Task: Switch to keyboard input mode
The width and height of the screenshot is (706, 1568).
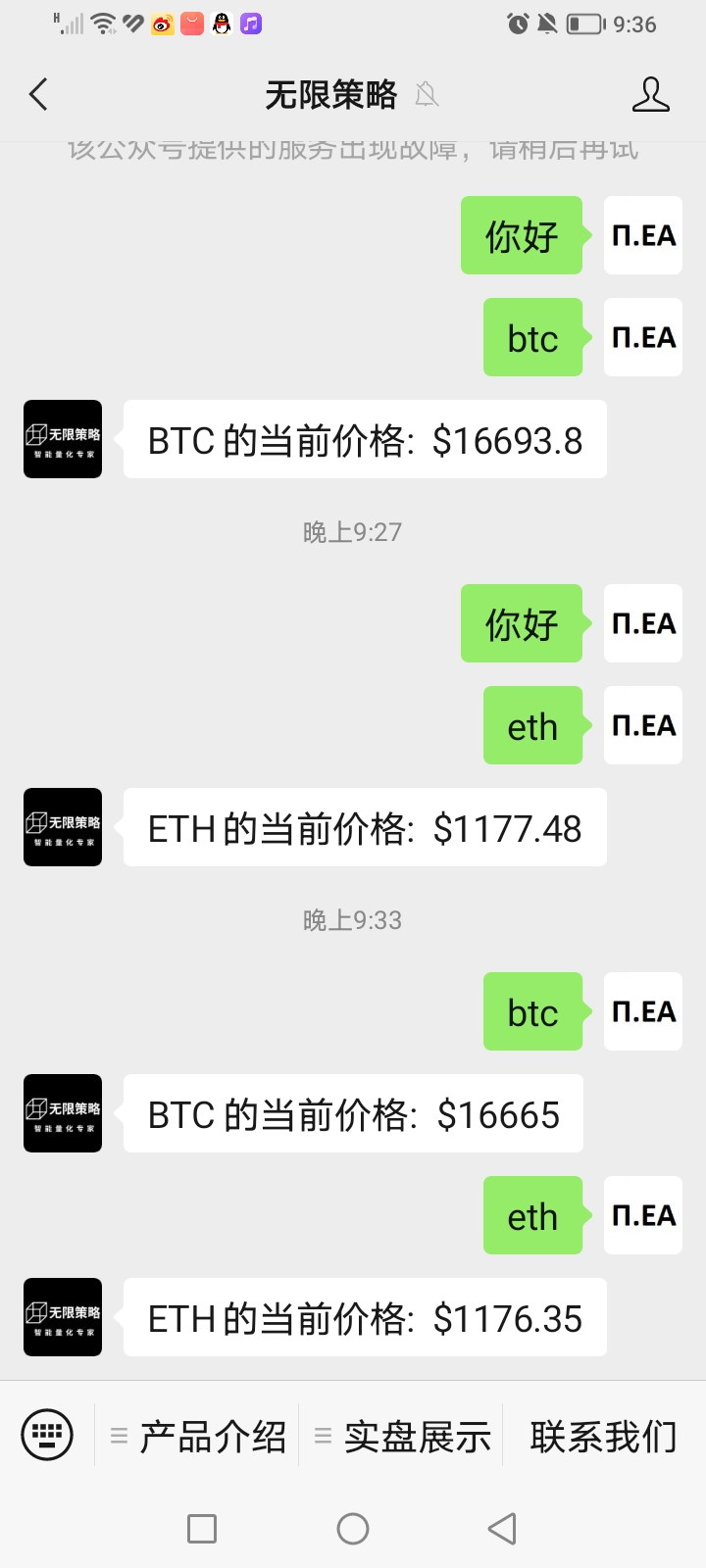Action: (x=47, y=1436)
